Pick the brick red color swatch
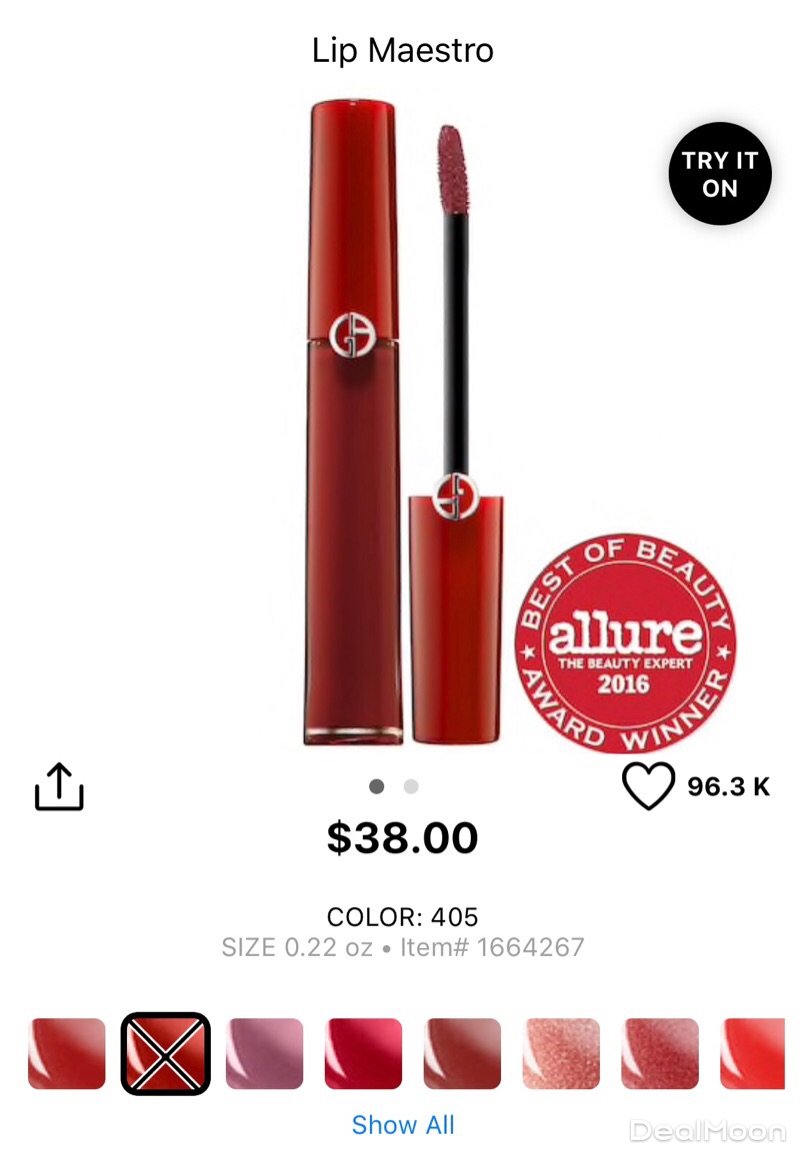 point(462,1053)
